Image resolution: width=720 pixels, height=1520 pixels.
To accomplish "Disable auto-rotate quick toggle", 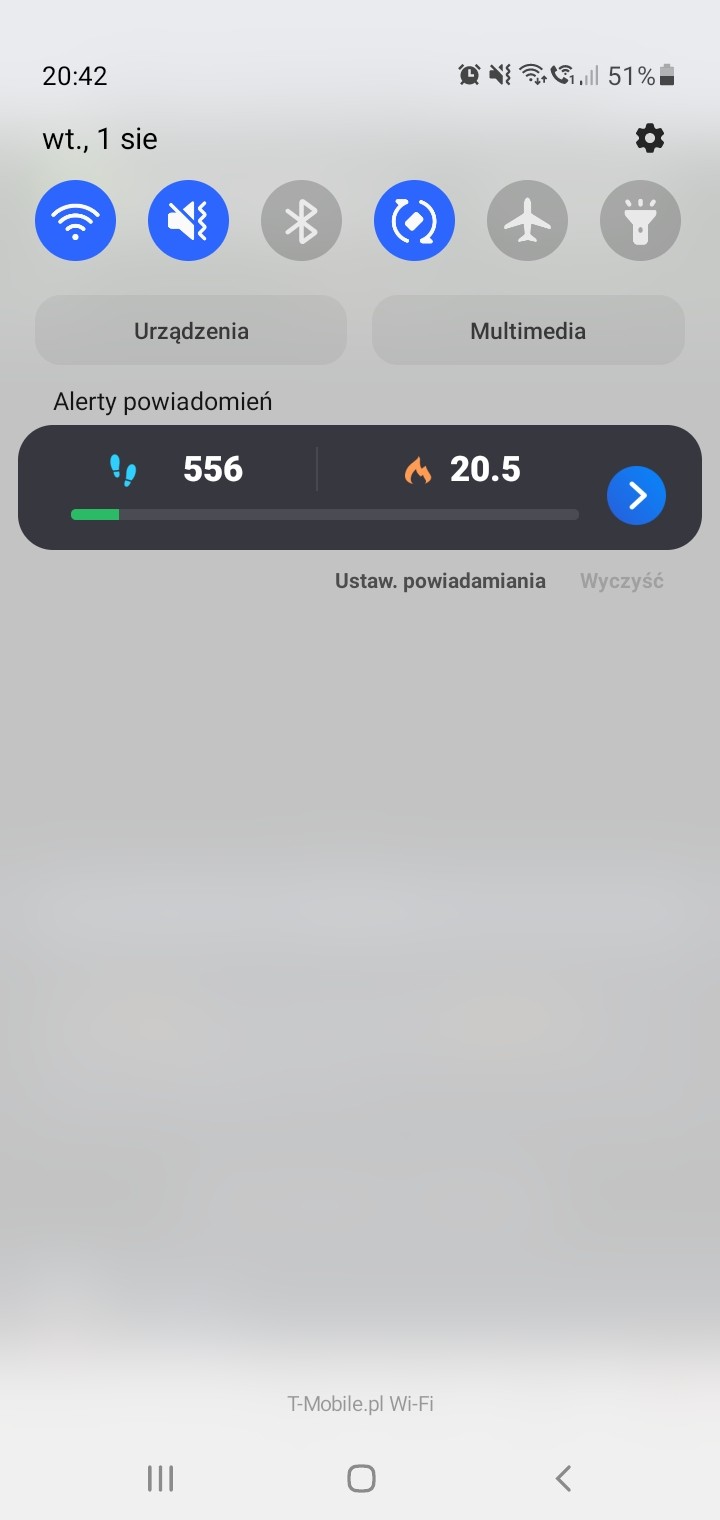I will pyautogui.click(x=414, y=220).
